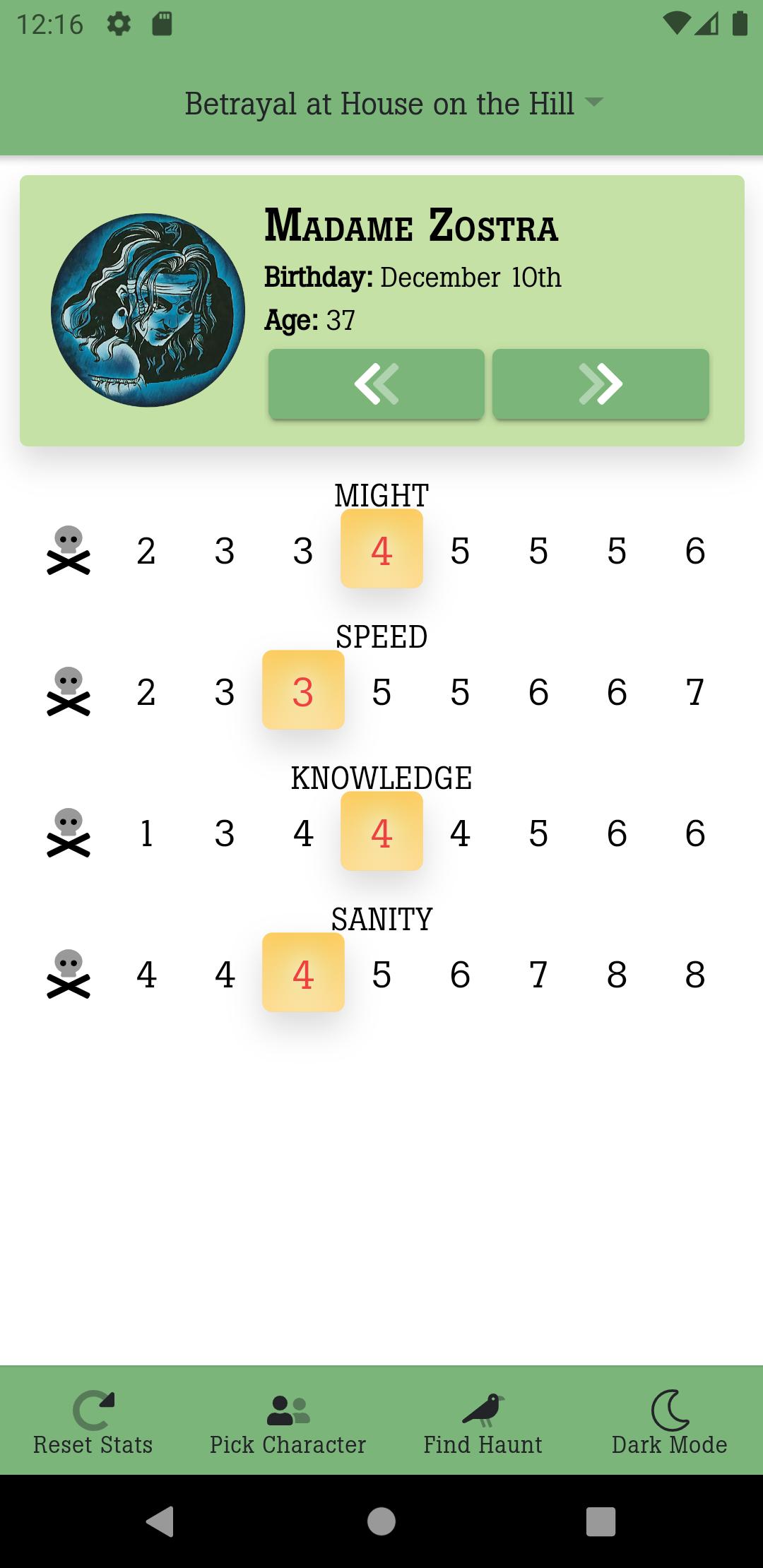Set Sanity to the skull

tap(69, 974)
